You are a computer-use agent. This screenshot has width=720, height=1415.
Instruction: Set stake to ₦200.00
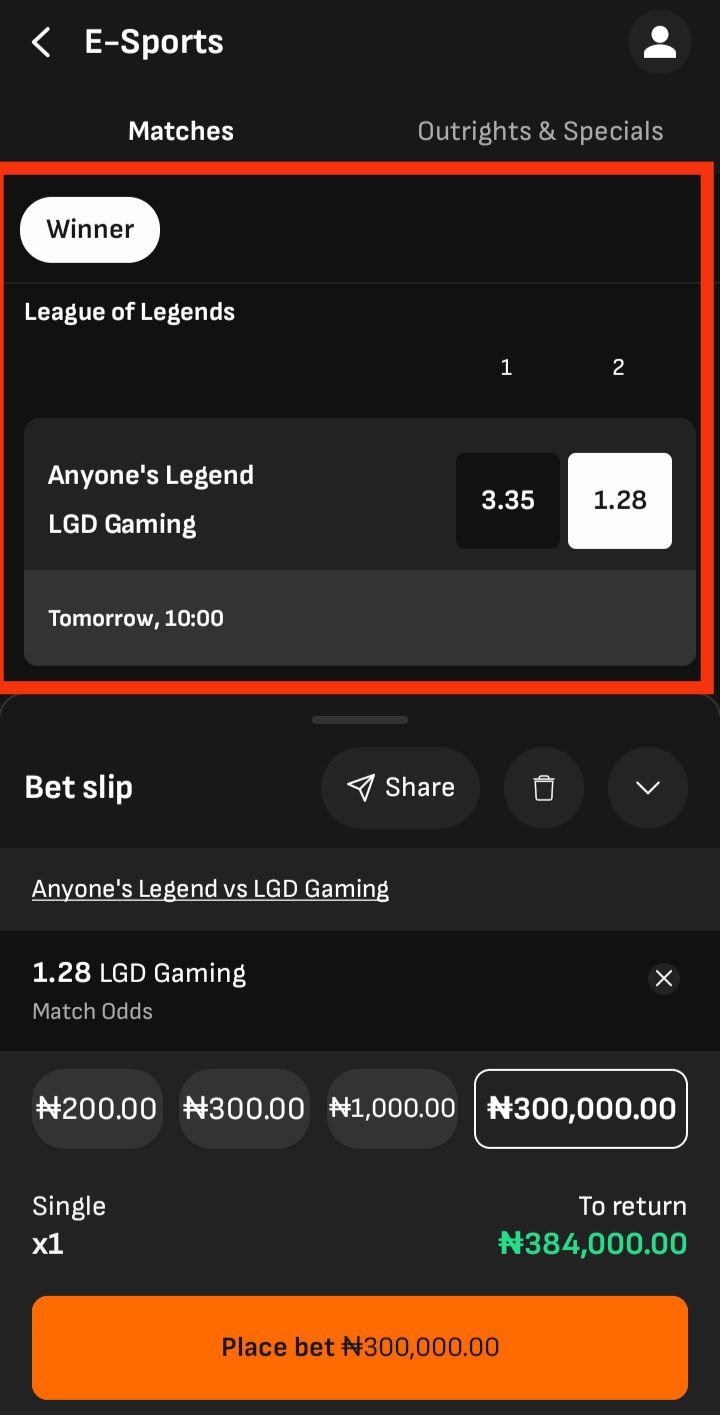point(97,1108)
